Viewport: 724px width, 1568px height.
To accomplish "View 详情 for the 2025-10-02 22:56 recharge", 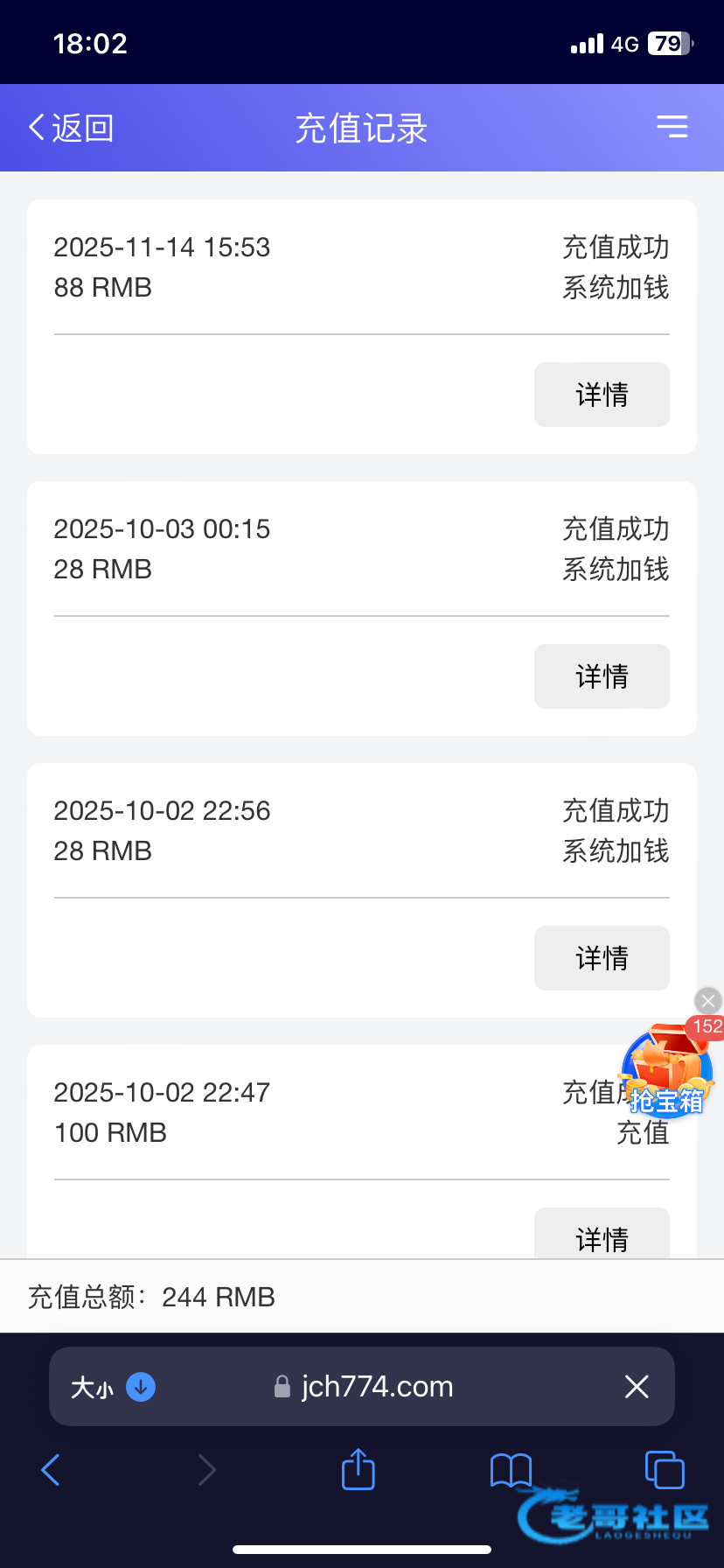I will 602,958.
